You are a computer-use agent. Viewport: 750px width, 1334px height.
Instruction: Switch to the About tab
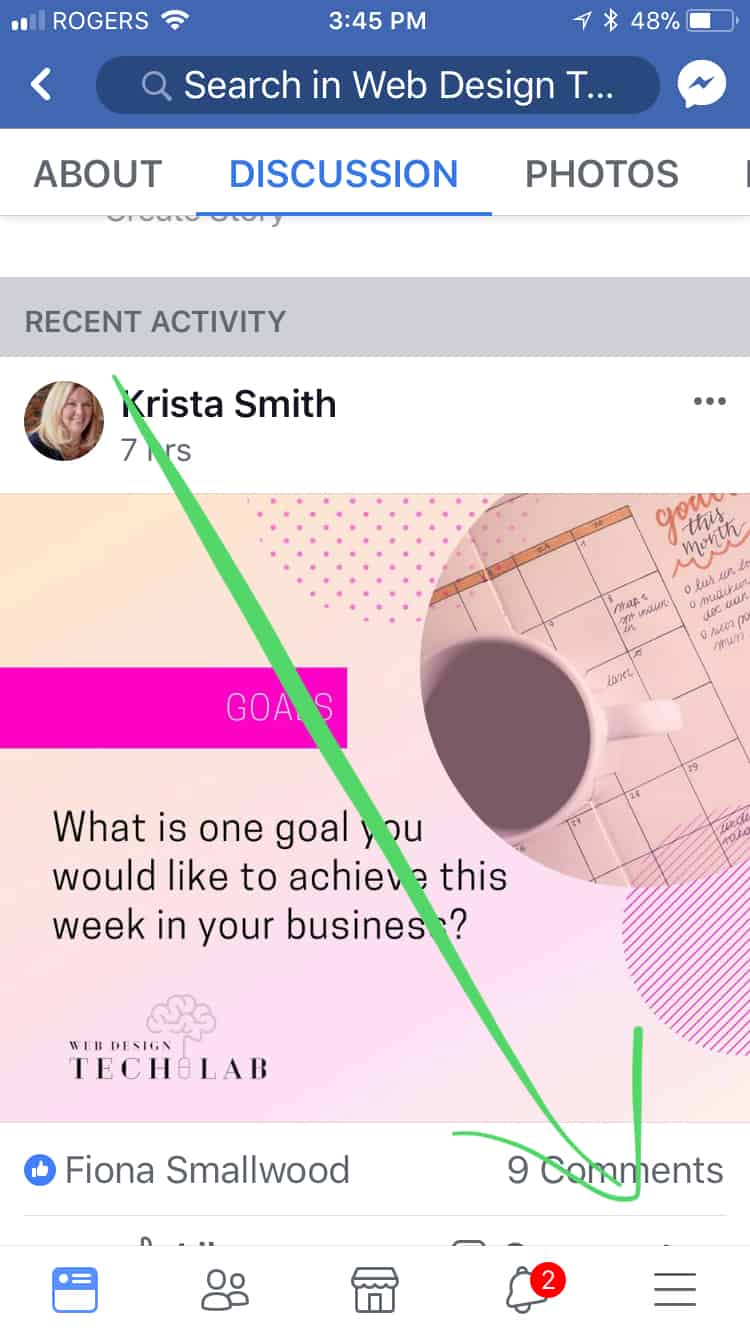(x=98, y=174)
